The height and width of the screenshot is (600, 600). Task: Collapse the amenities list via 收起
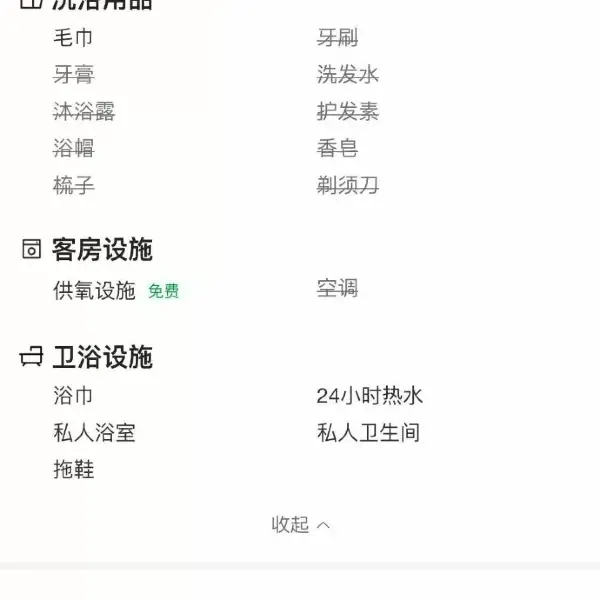300,524
